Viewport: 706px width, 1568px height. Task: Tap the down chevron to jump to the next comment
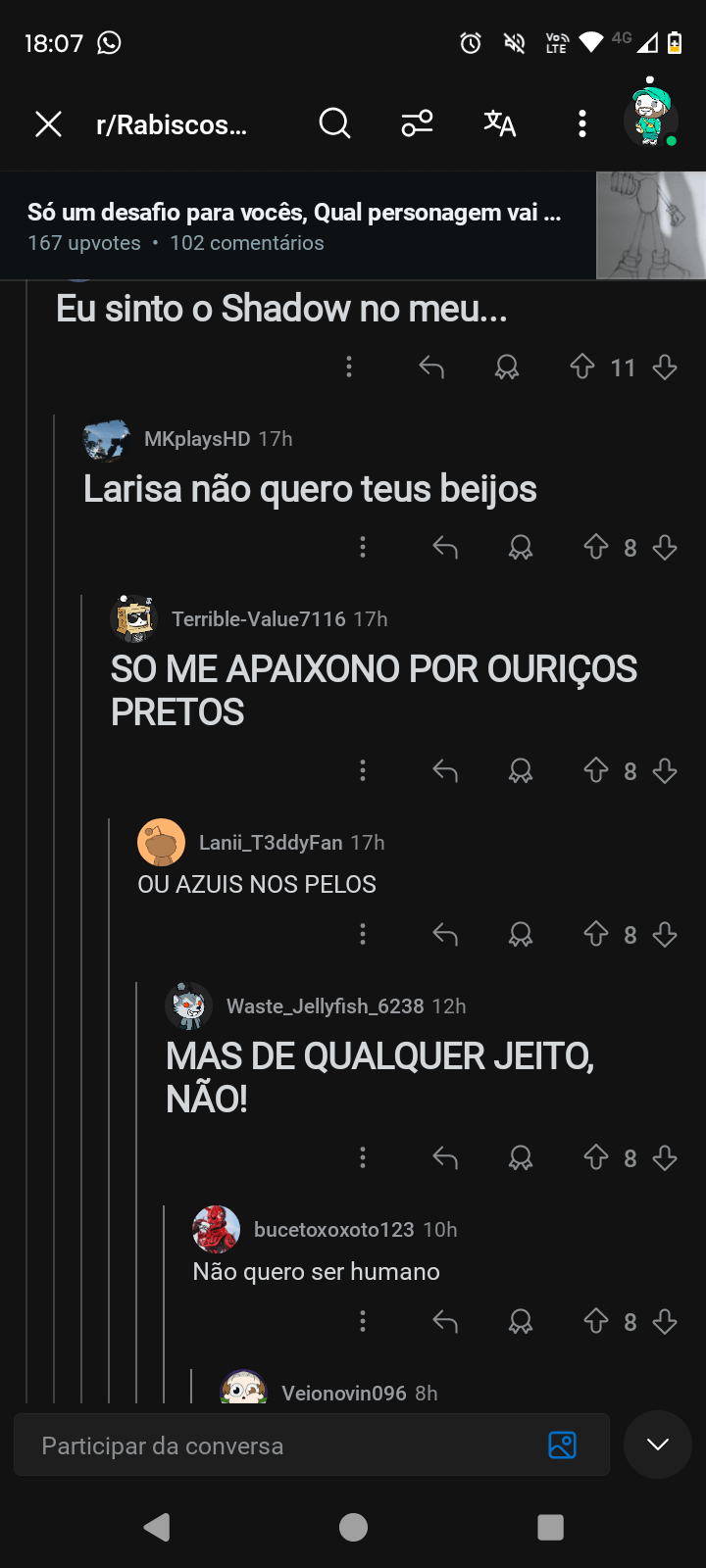tap(658, 1445)
